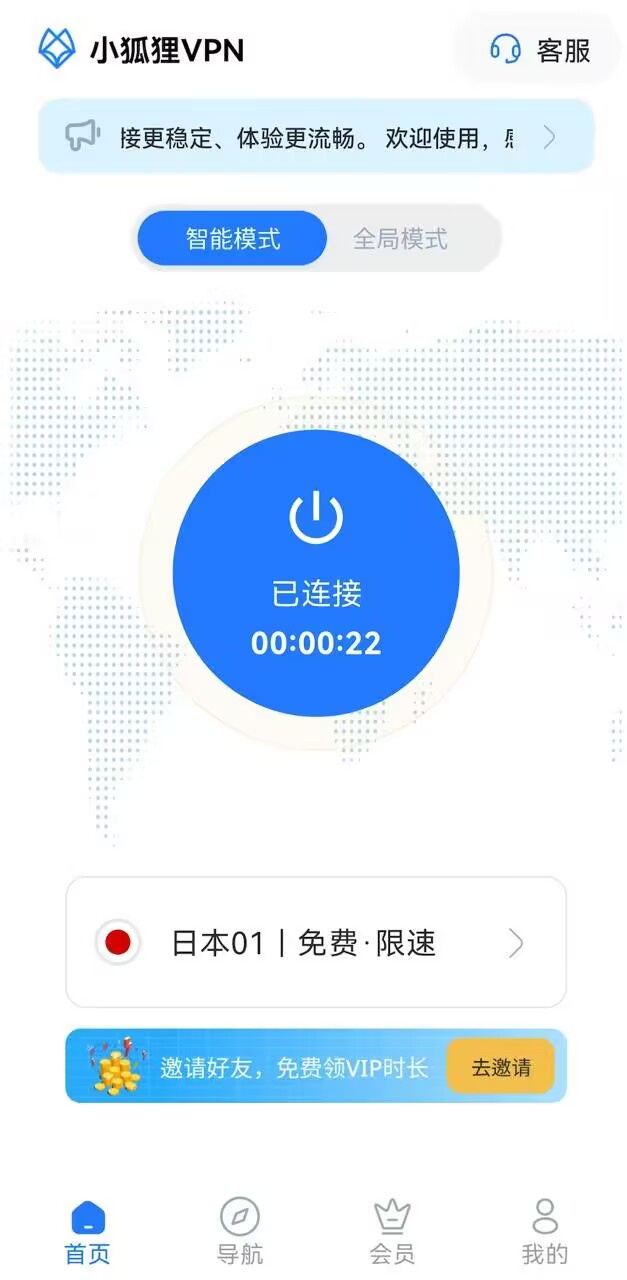Go to the 首页 home tab
Viewport: 627px width, 1280px height.
click(x=88, y=1233)
